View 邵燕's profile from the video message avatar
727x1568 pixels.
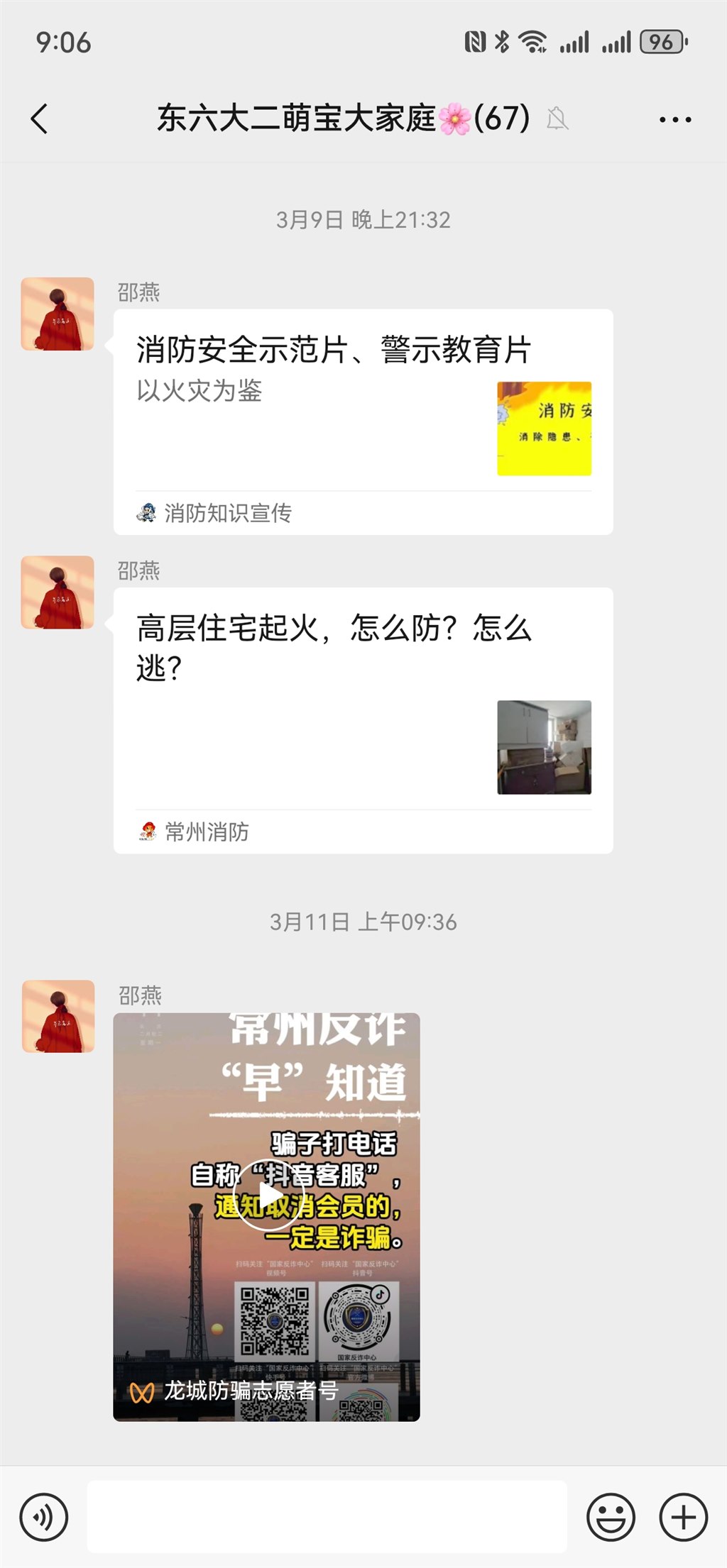pos(58,1016)
